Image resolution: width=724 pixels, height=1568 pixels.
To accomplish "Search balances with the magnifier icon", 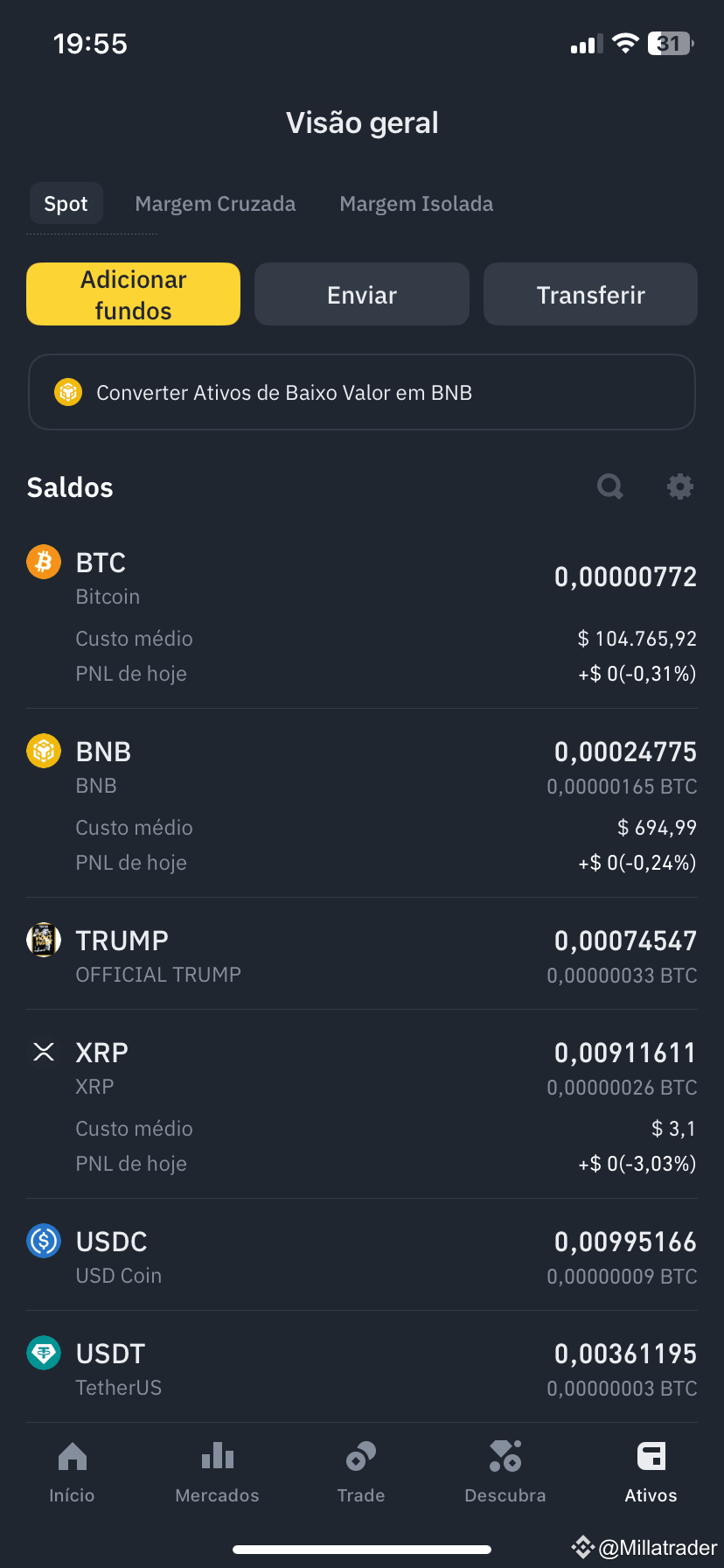I will tap(609, 486).
